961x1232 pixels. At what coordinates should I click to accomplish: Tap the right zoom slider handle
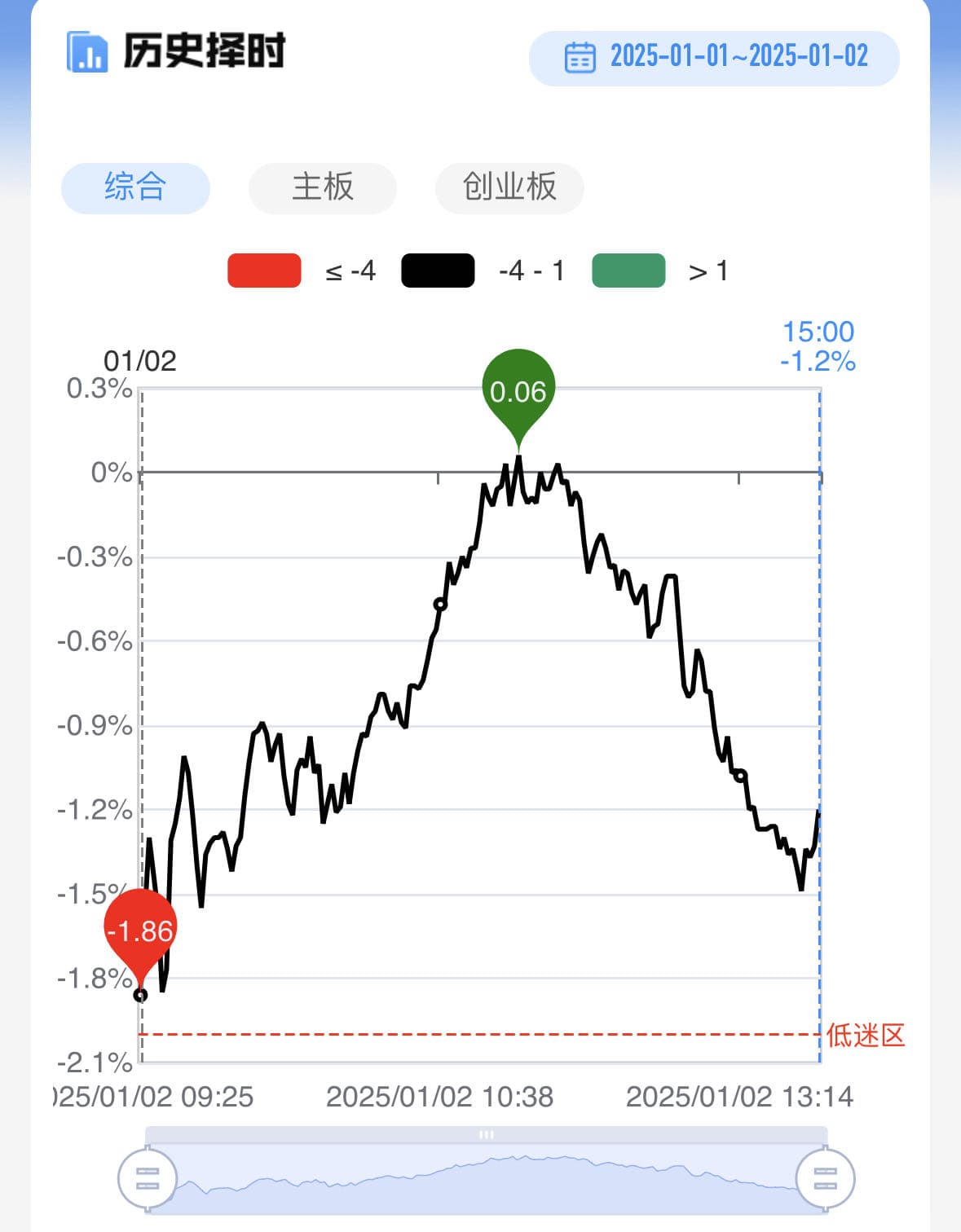(825, 1178)
